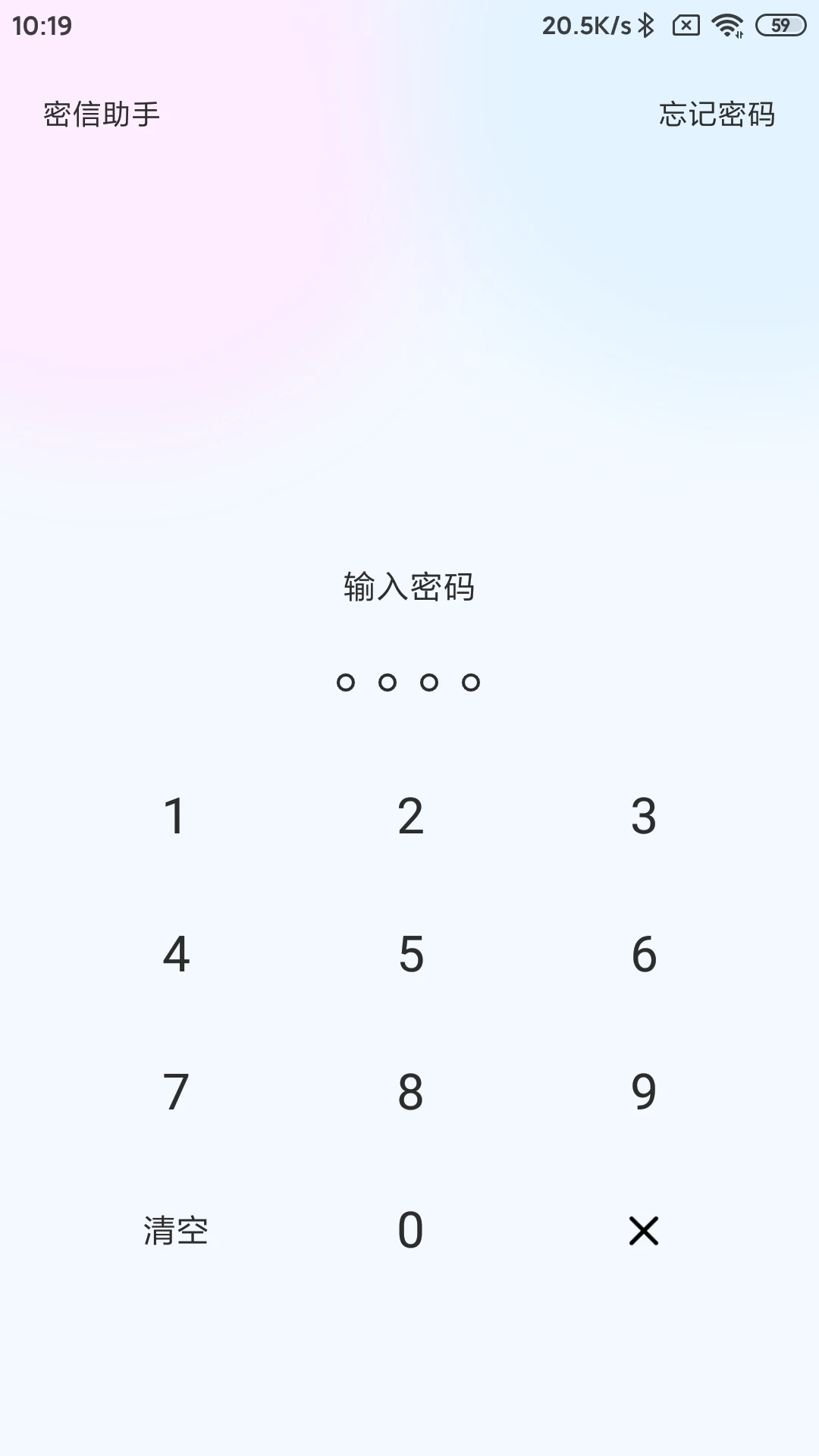The image size is (819, 1456).
Task: Tap the battery indicator showing 59
Action: [779, 25]
